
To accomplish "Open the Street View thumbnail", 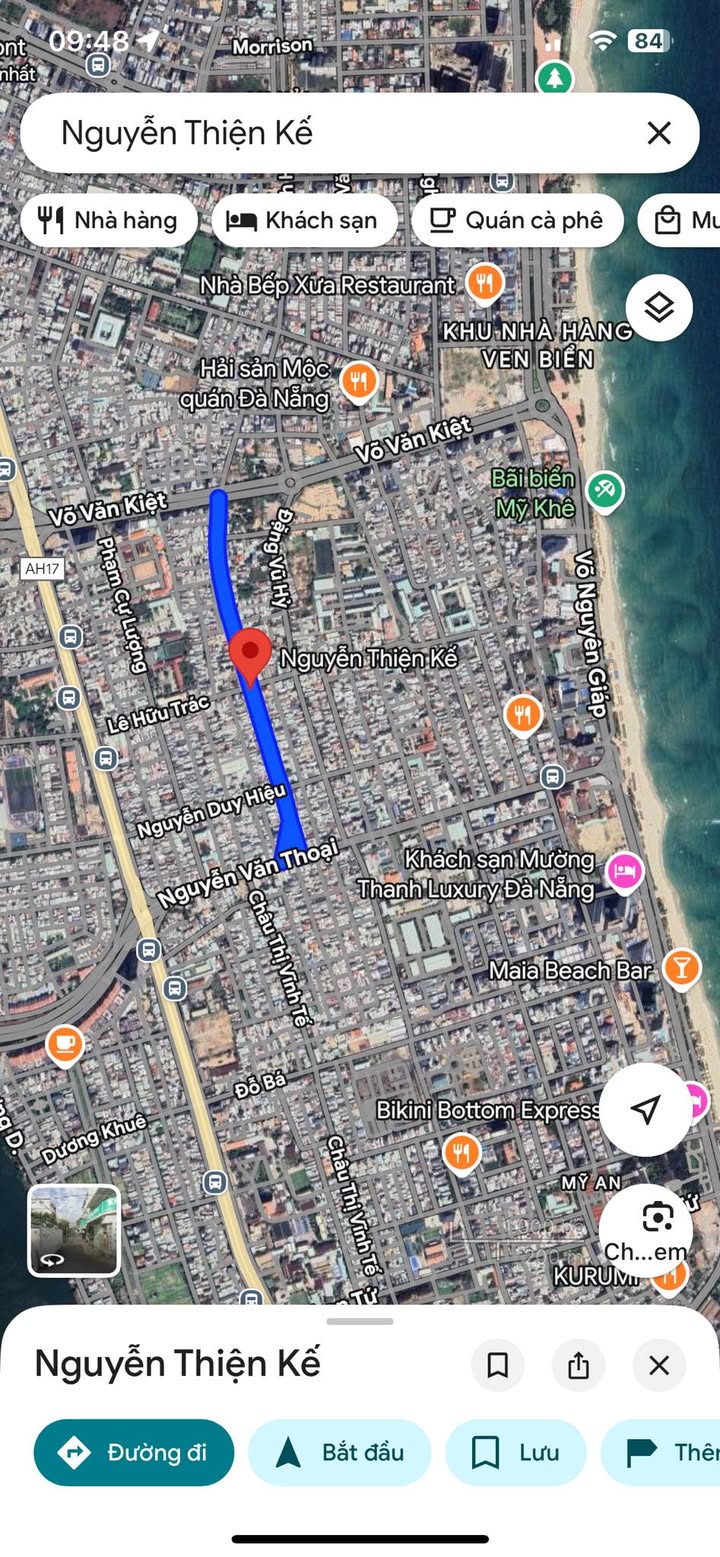I will click(x=74, y=1231).
